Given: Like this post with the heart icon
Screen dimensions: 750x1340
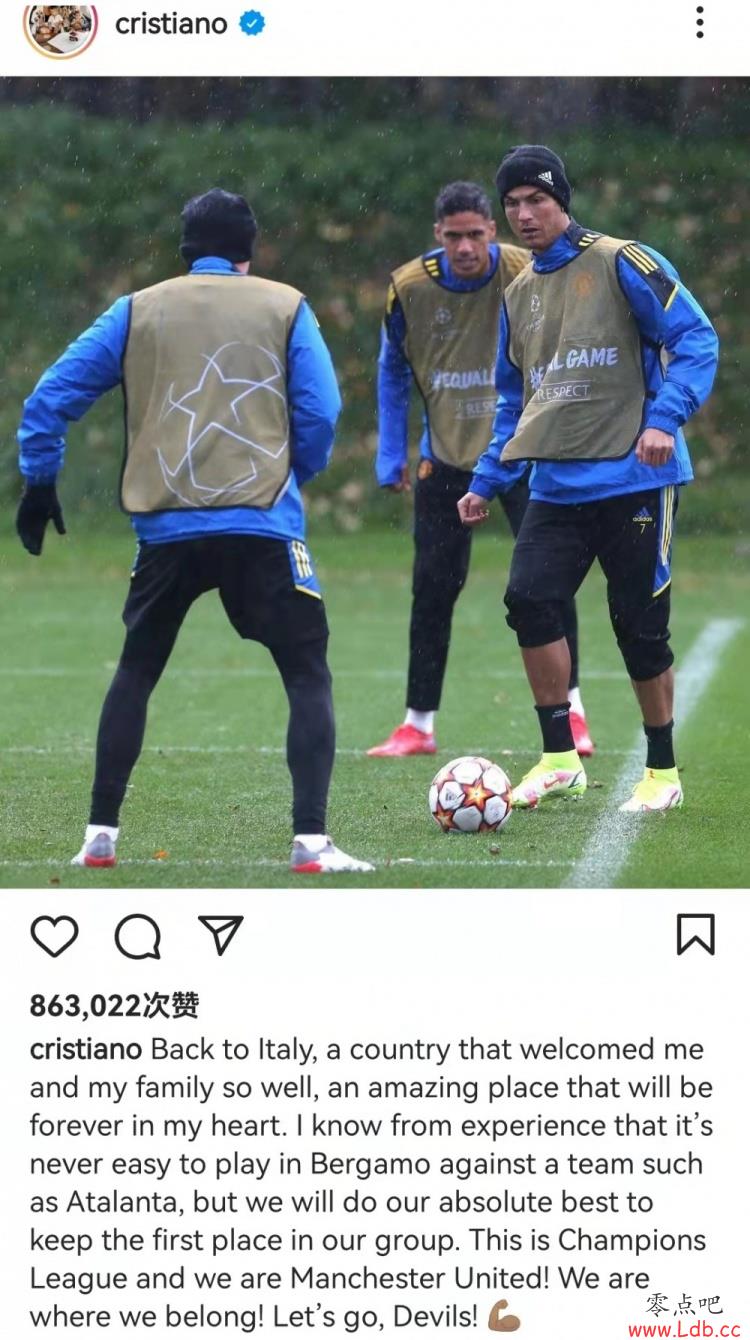Looking at the screenshot, I should [54, 936].
